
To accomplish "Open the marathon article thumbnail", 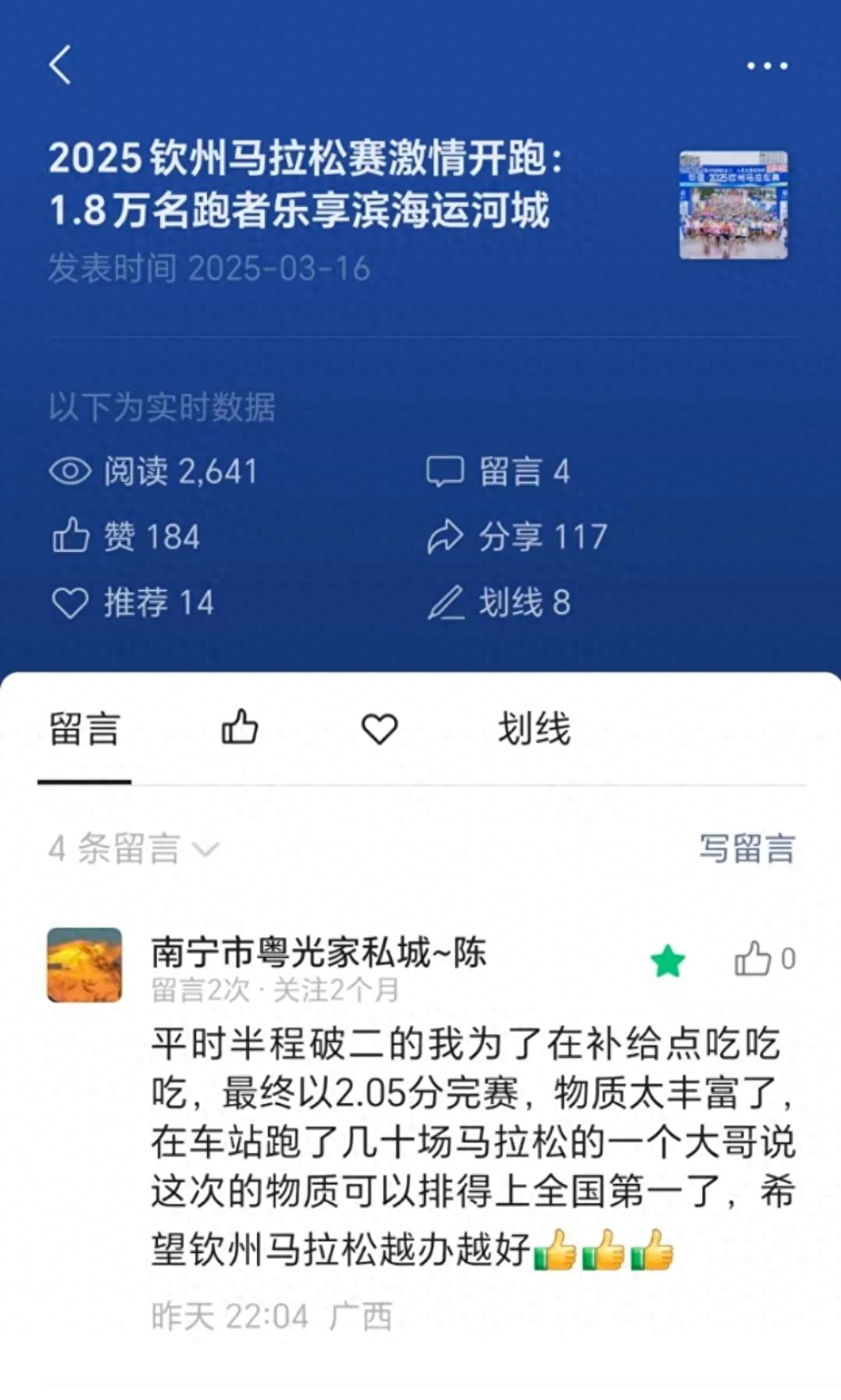I will (732, 205).
